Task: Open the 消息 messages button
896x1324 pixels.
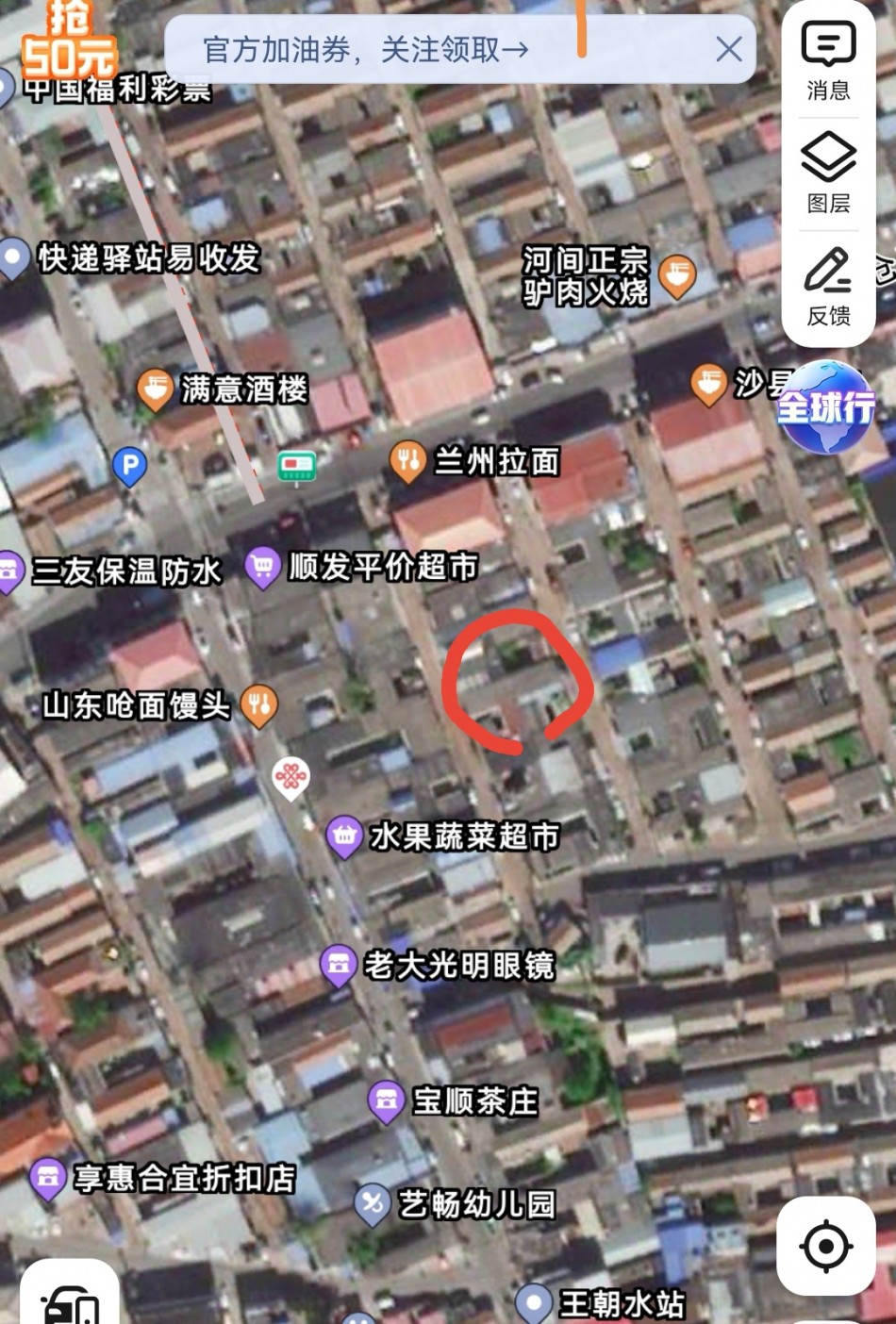Action: [x=828, y=61]
